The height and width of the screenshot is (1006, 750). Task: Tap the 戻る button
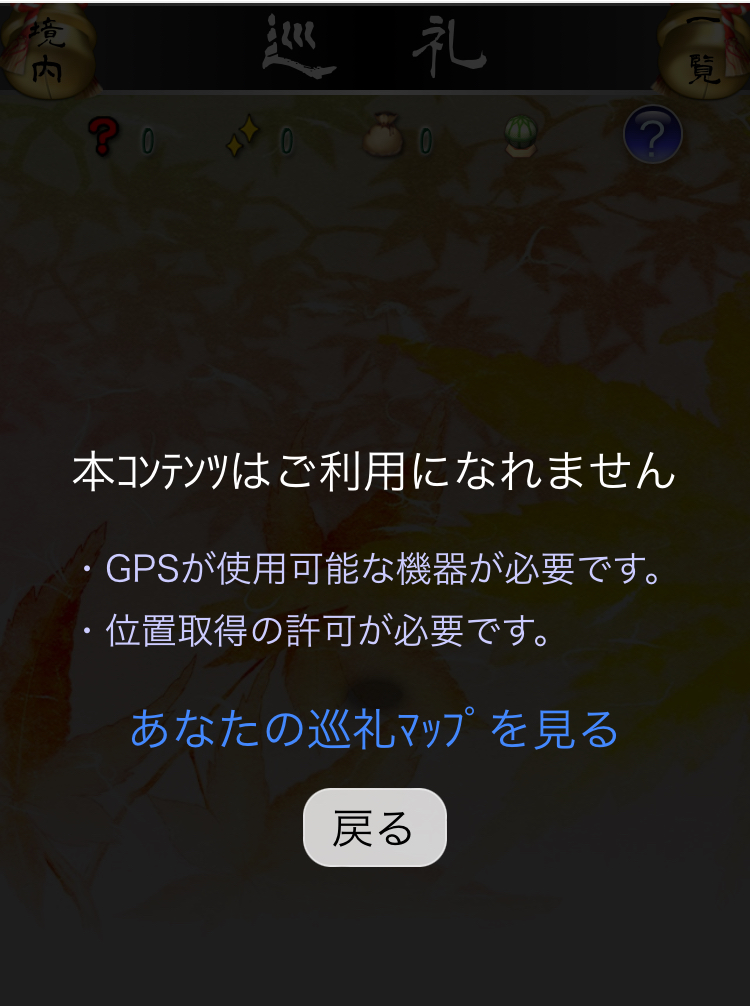pos(374,828)
